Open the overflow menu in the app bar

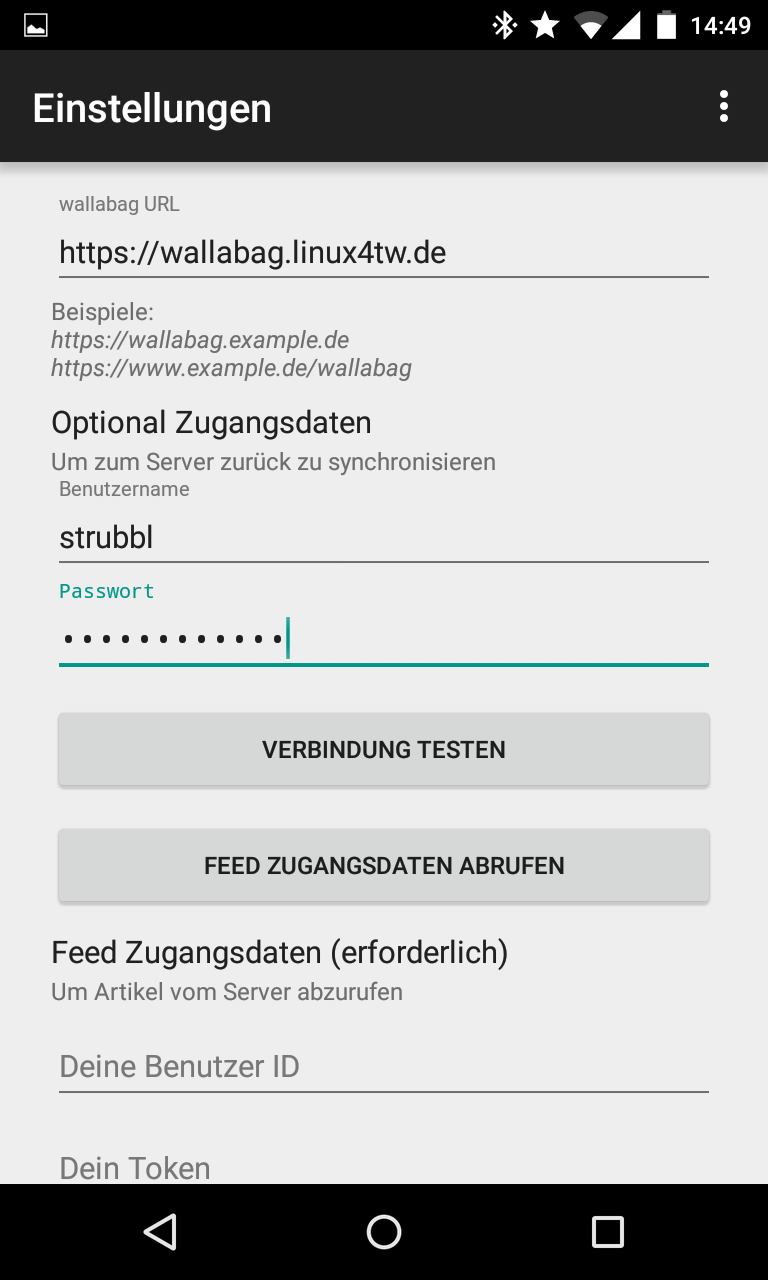coord(723,106)
